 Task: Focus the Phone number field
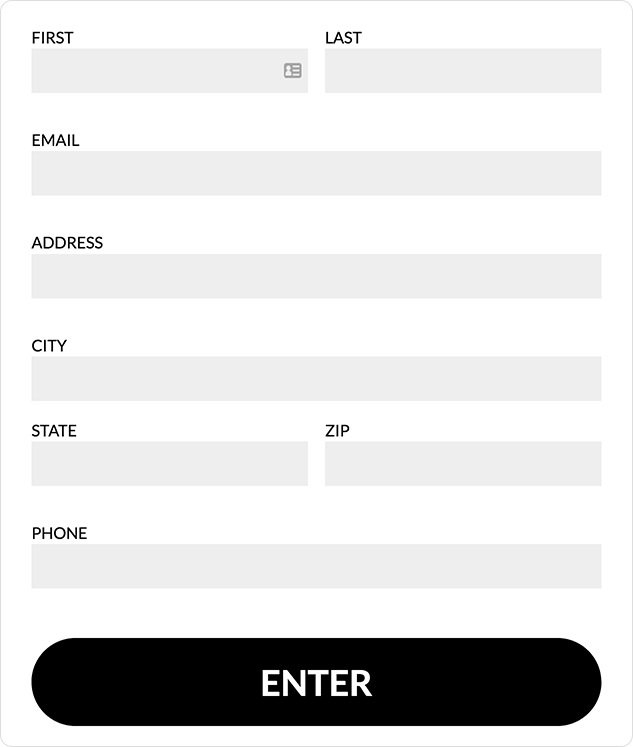pyautogui.click(x=316, y=566)
